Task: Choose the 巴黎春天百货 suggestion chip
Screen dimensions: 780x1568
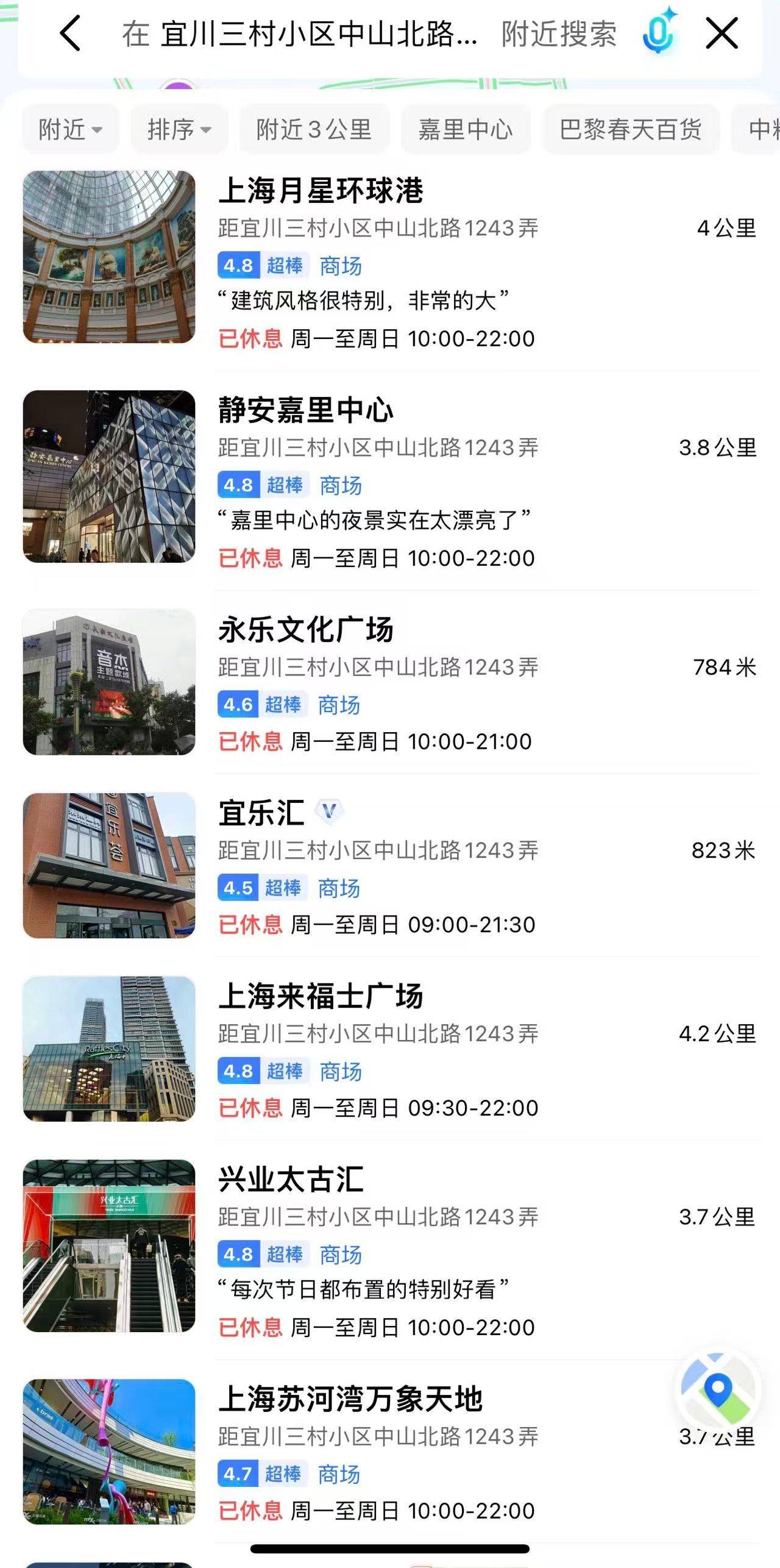Action: click(631, 129)
